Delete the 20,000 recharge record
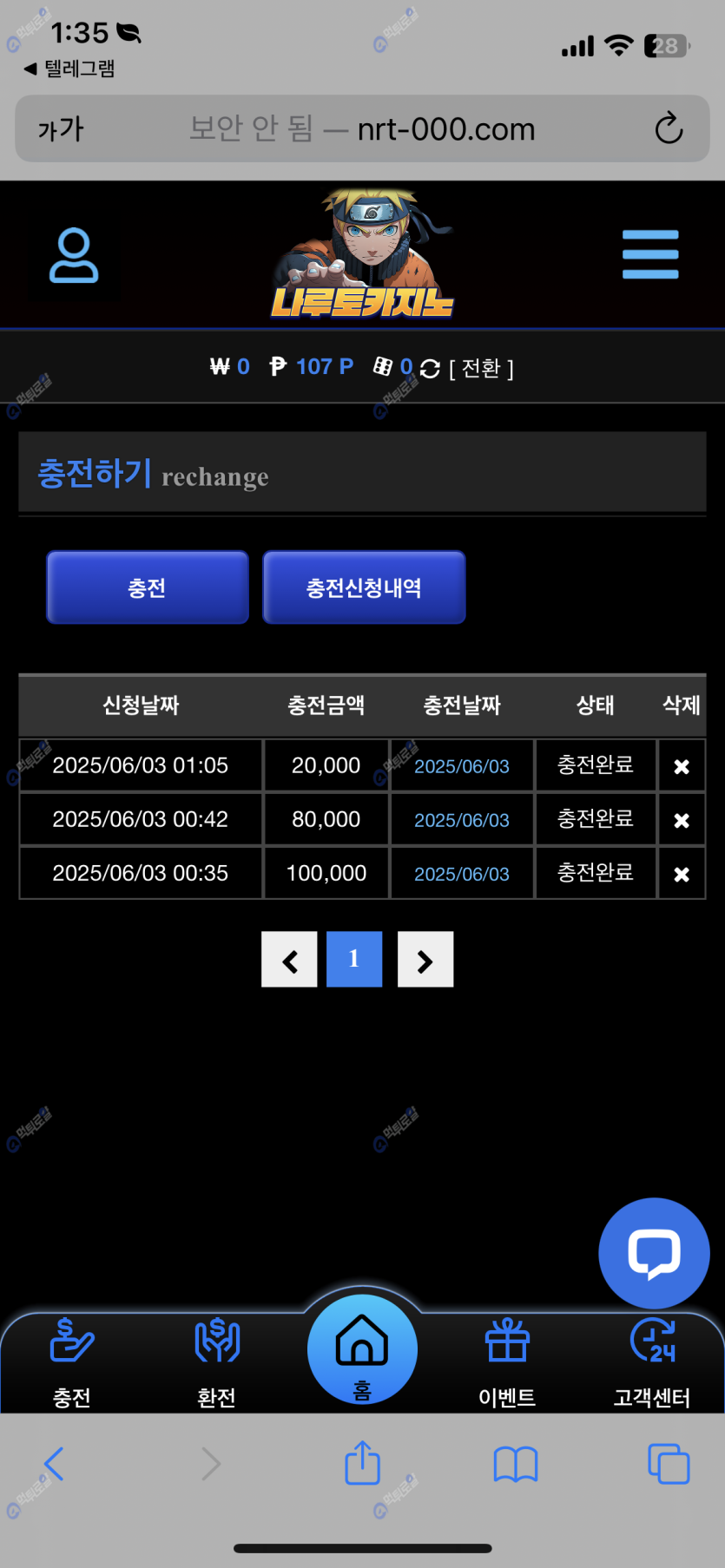This screenshot has width=725, height=1568. pos(682,766)
